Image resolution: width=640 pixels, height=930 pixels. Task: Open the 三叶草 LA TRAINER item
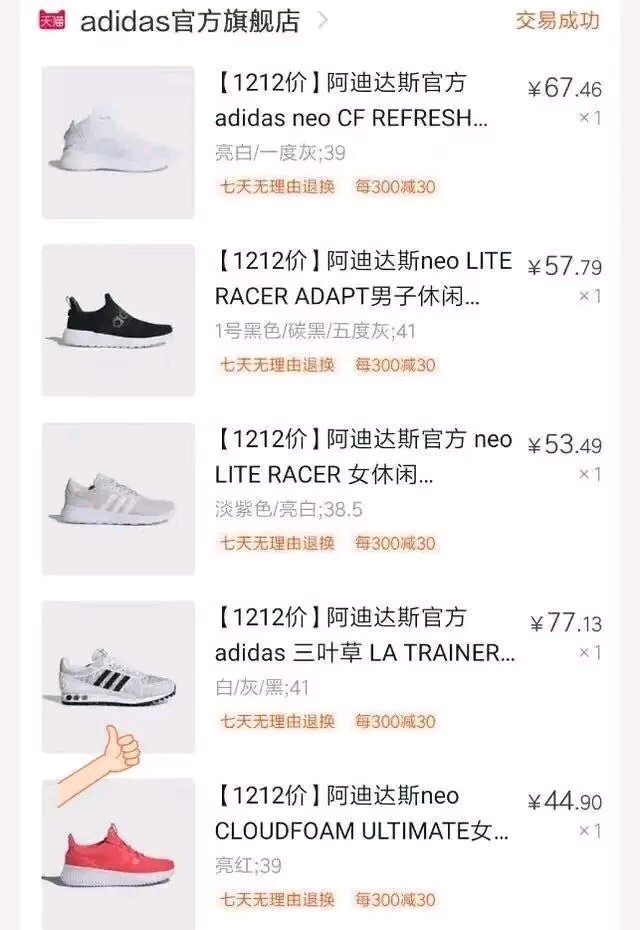coord(364,635)
